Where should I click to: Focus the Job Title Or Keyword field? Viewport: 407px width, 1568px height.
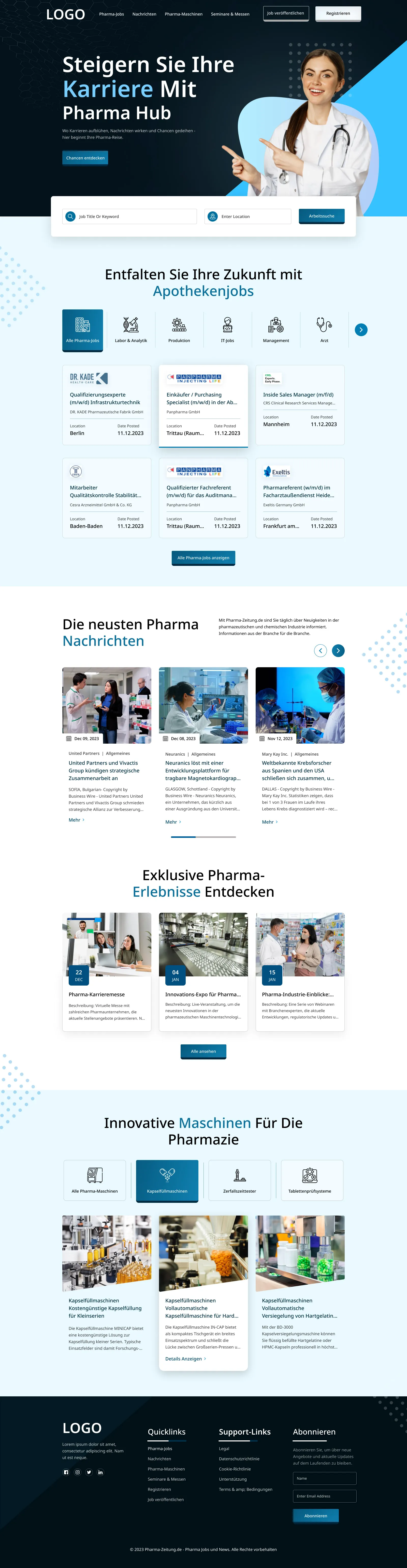coord(134,216)
